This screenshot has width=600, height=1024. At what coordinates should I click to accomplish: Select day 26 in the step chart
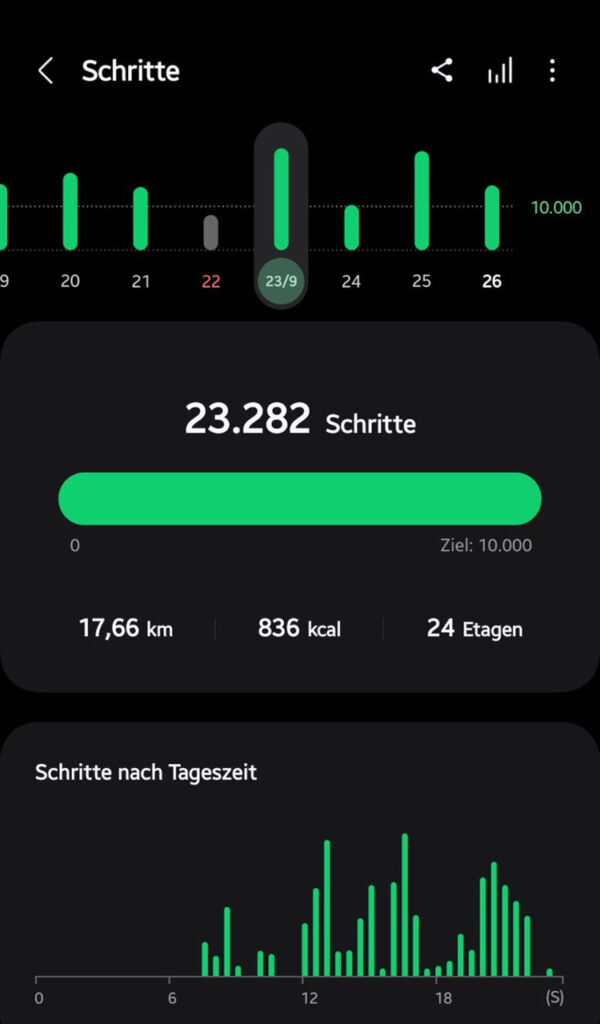(492, 281)
